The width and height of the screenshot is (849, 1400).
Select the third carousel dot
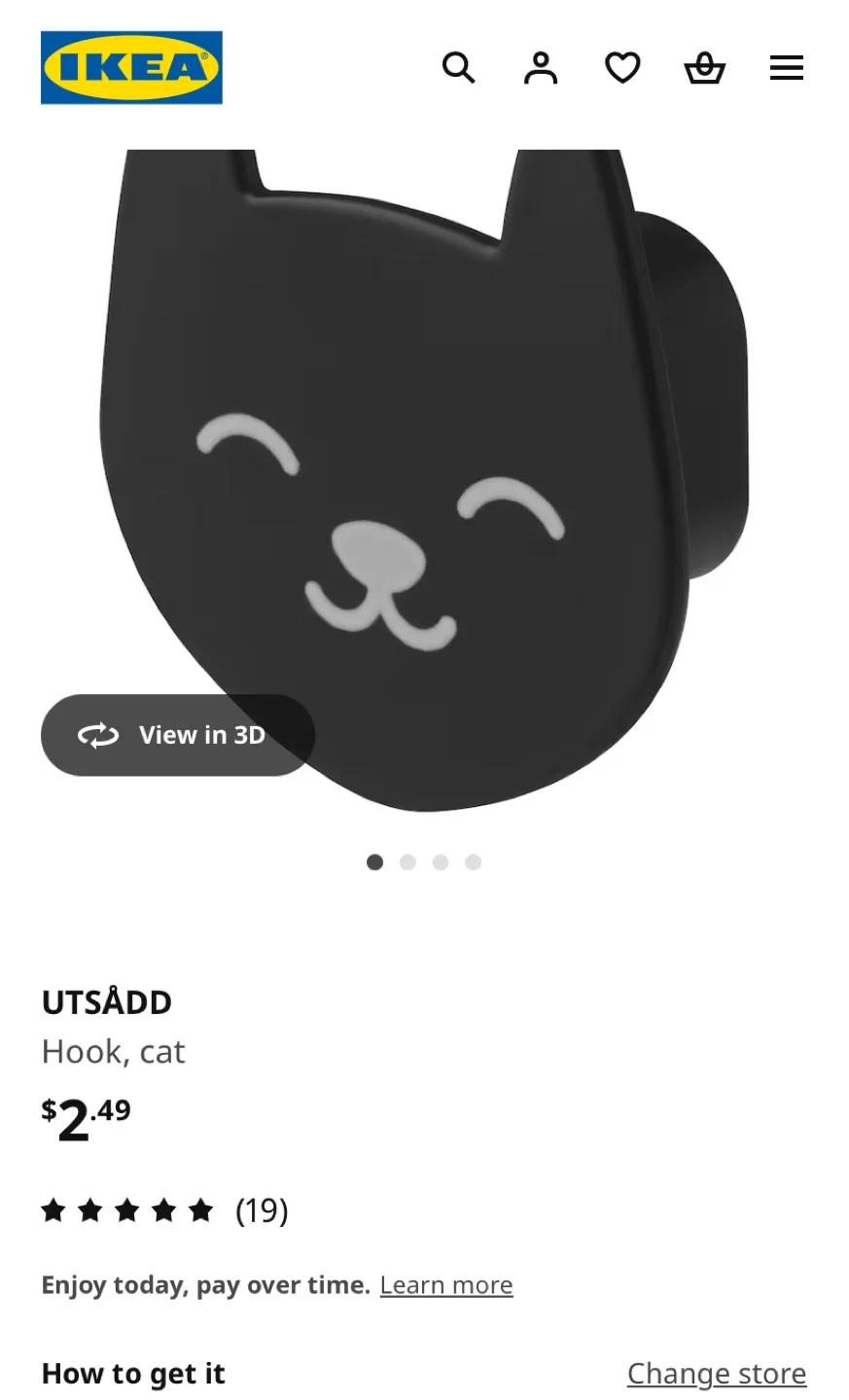[x=441, y=861]
